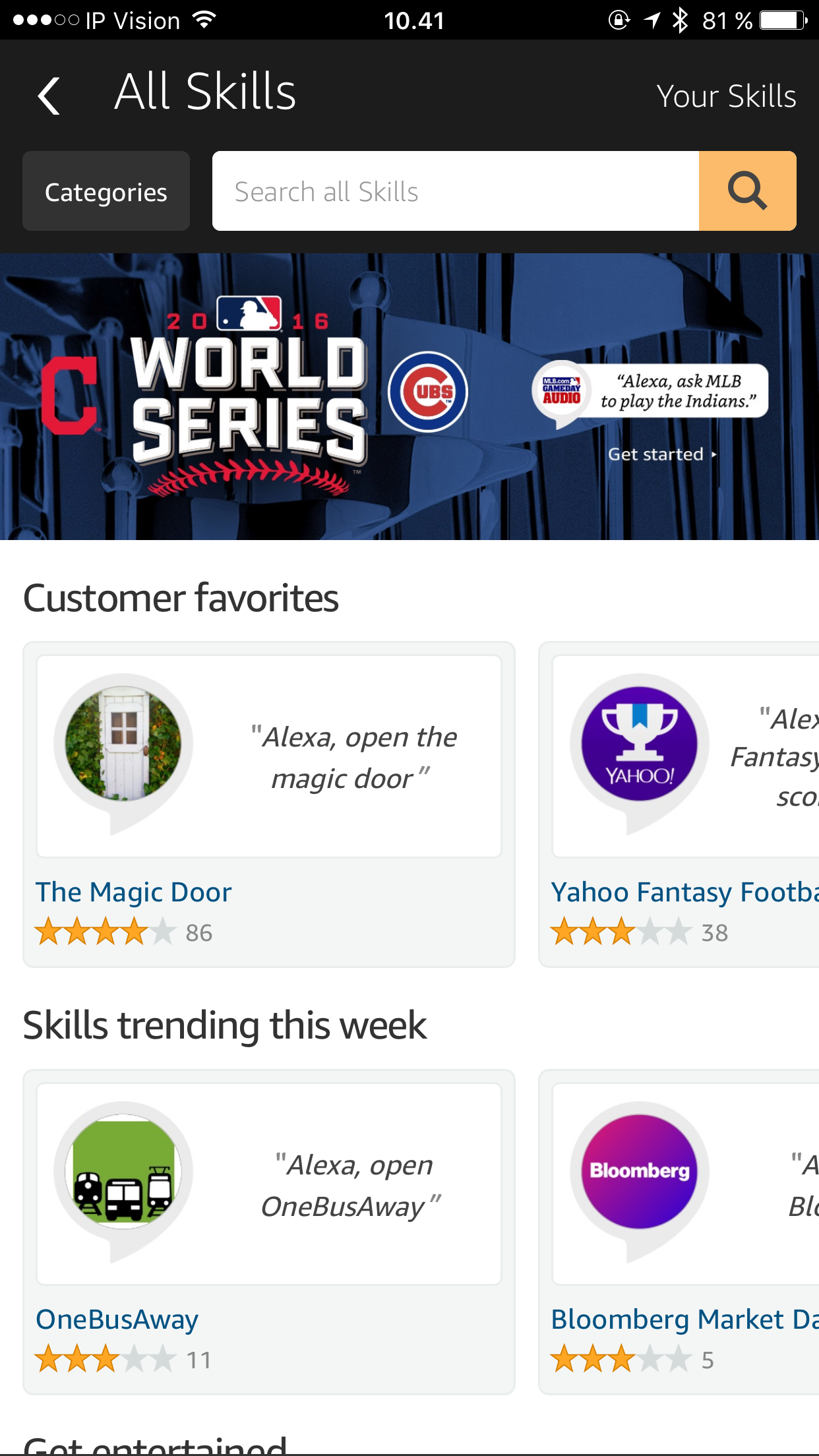View the Yahoo Fantasy Football skill
The image size is (819, 1456).
click(x=679, y=804)
